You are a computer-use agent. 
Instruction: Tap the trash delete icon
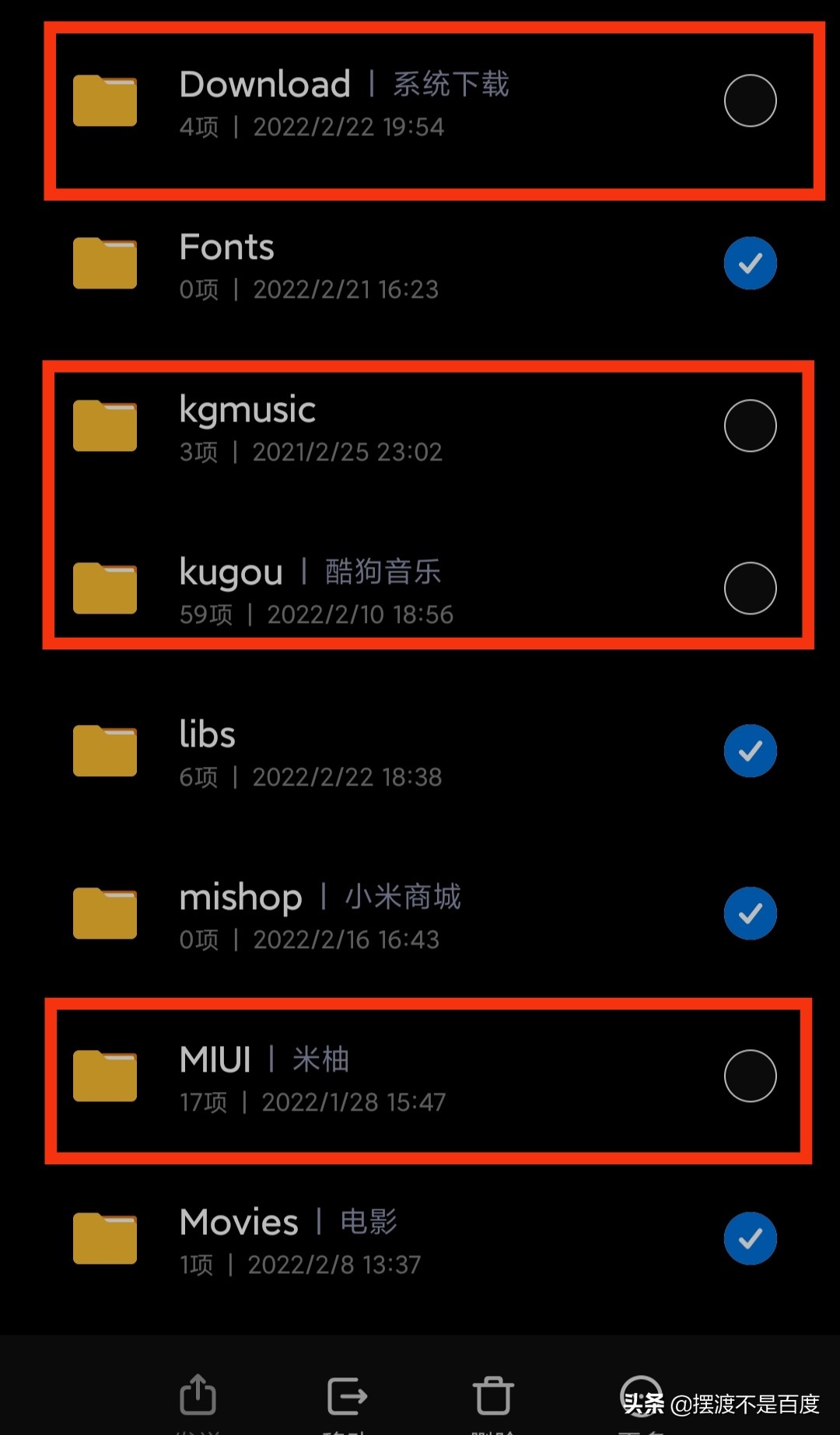tap(492, 1396)
